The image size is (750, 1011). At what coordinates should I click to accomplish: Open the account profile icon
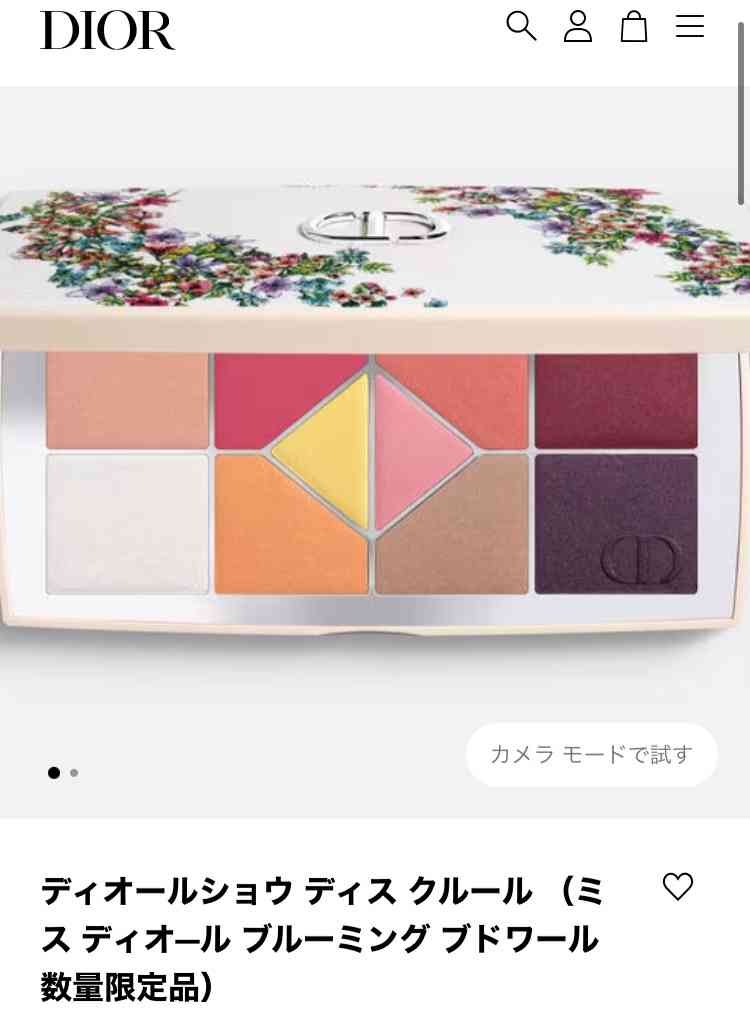click(x=578, y=26)
